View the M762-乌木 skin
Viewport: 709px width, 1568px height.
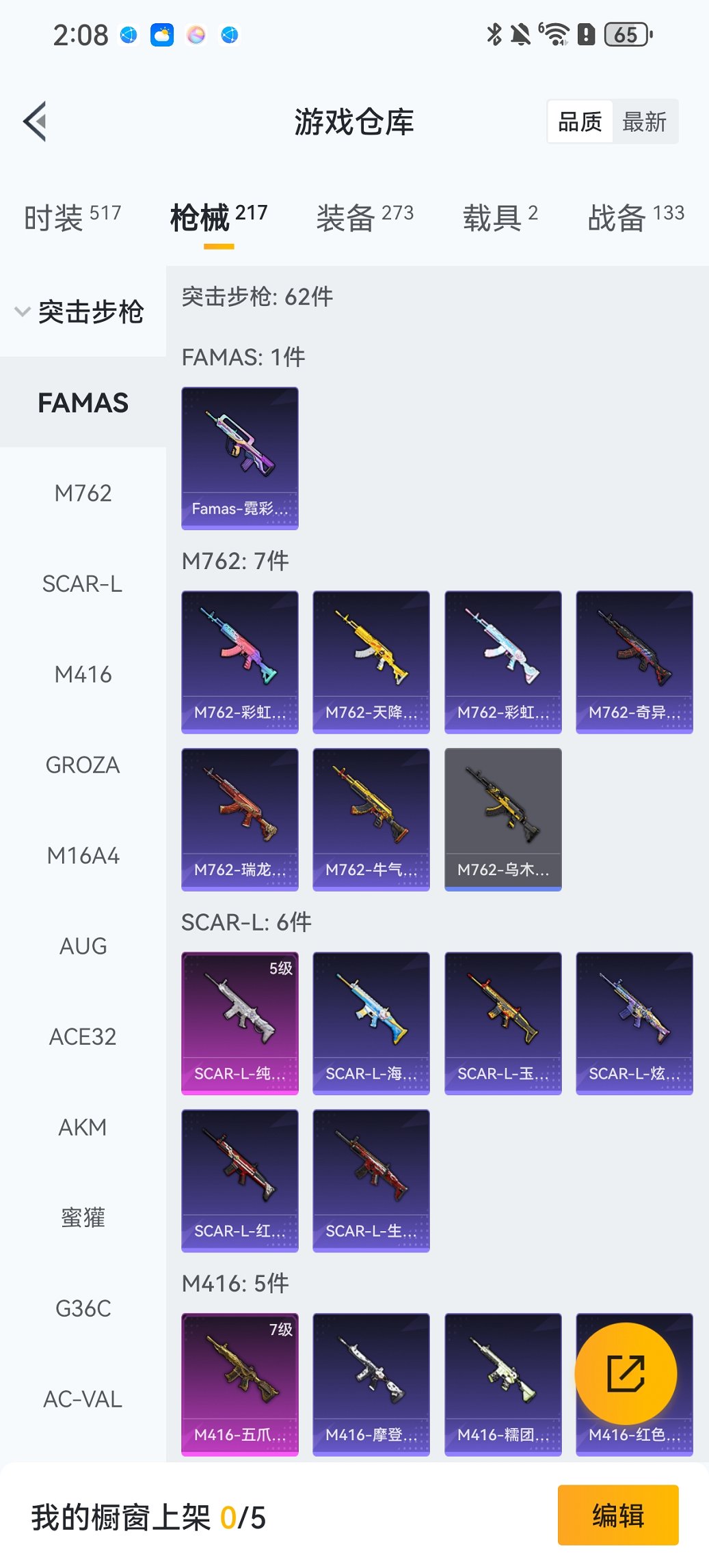pos(503,819)
